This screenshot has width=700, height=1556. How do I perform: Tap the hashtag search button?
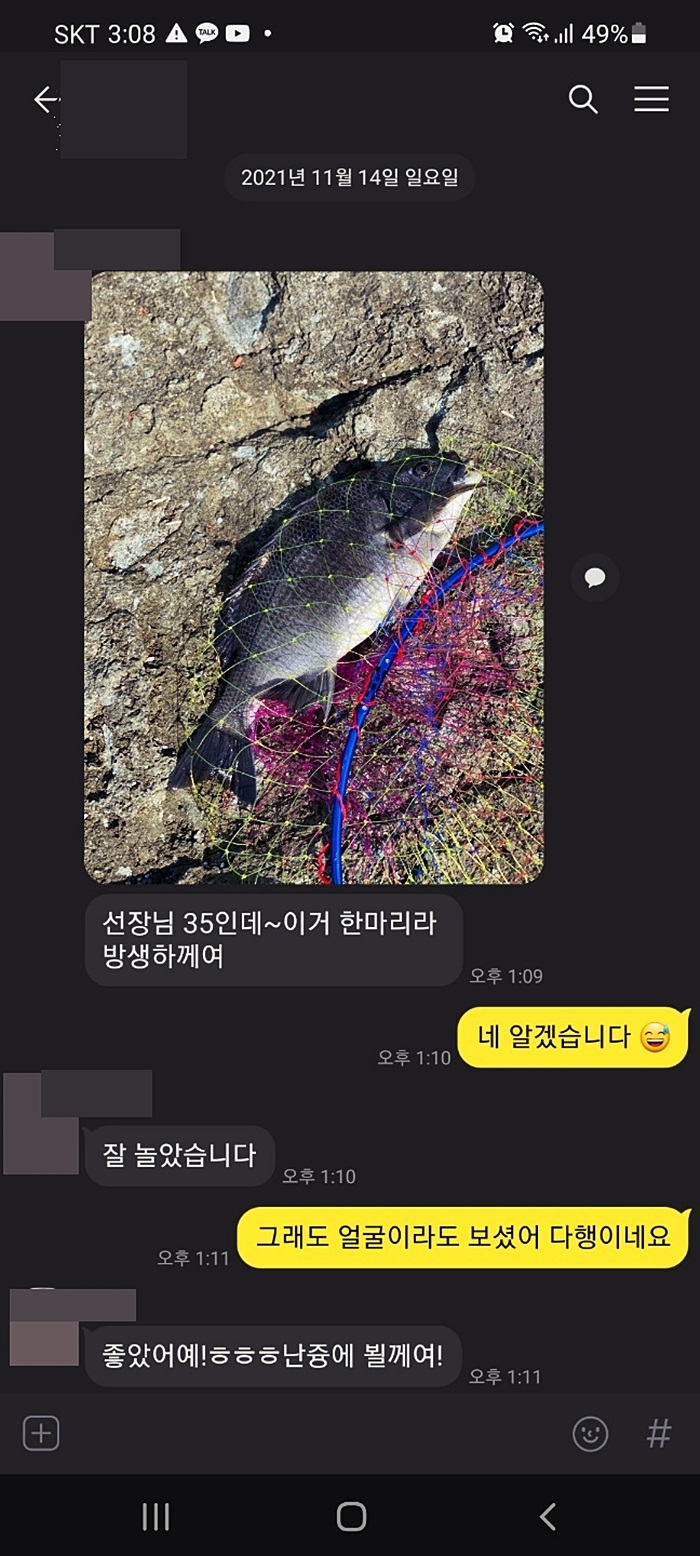(658, 1434)
